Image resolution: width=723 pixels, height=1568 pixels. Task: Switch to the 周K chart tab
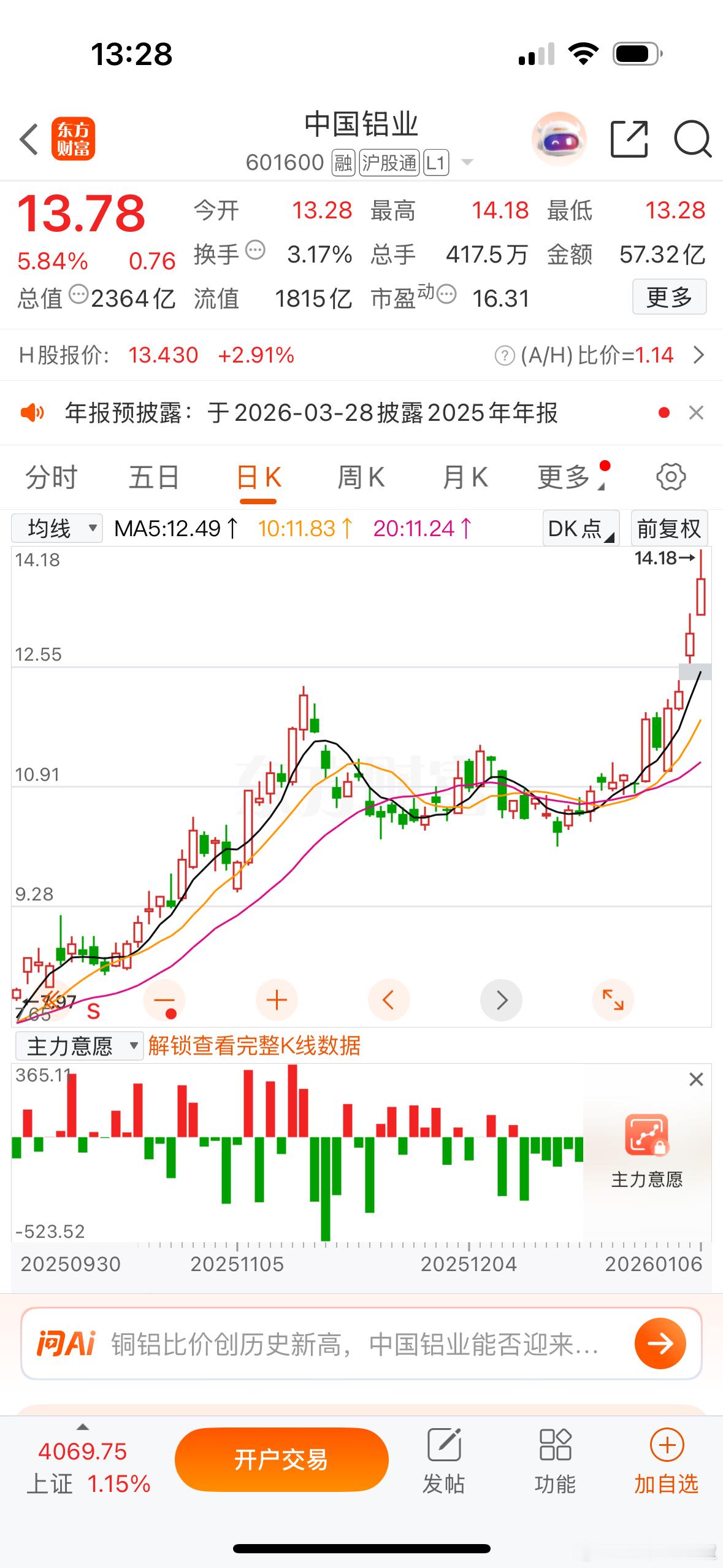pos(361,477)
